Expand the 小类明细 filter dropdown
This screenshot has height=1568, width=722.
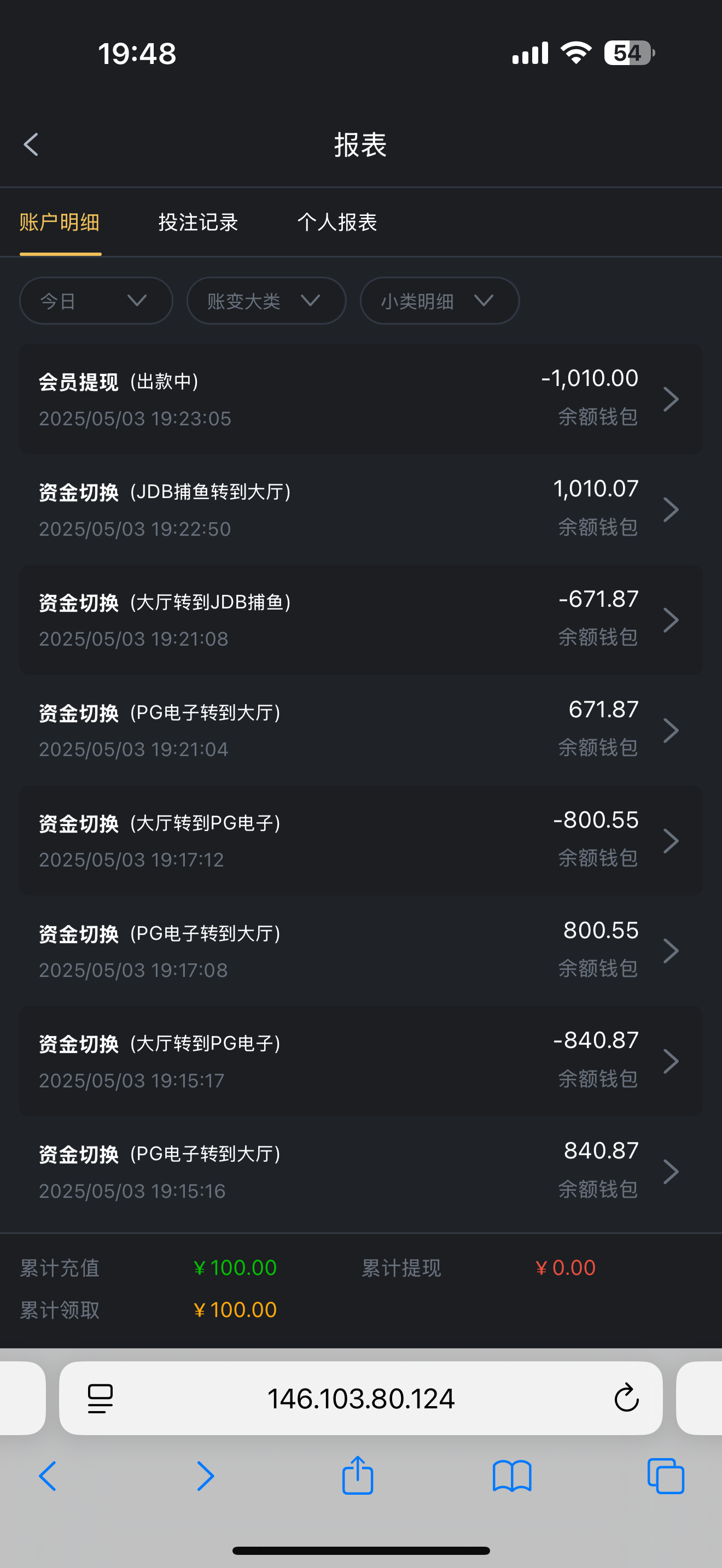coord(440,301)
